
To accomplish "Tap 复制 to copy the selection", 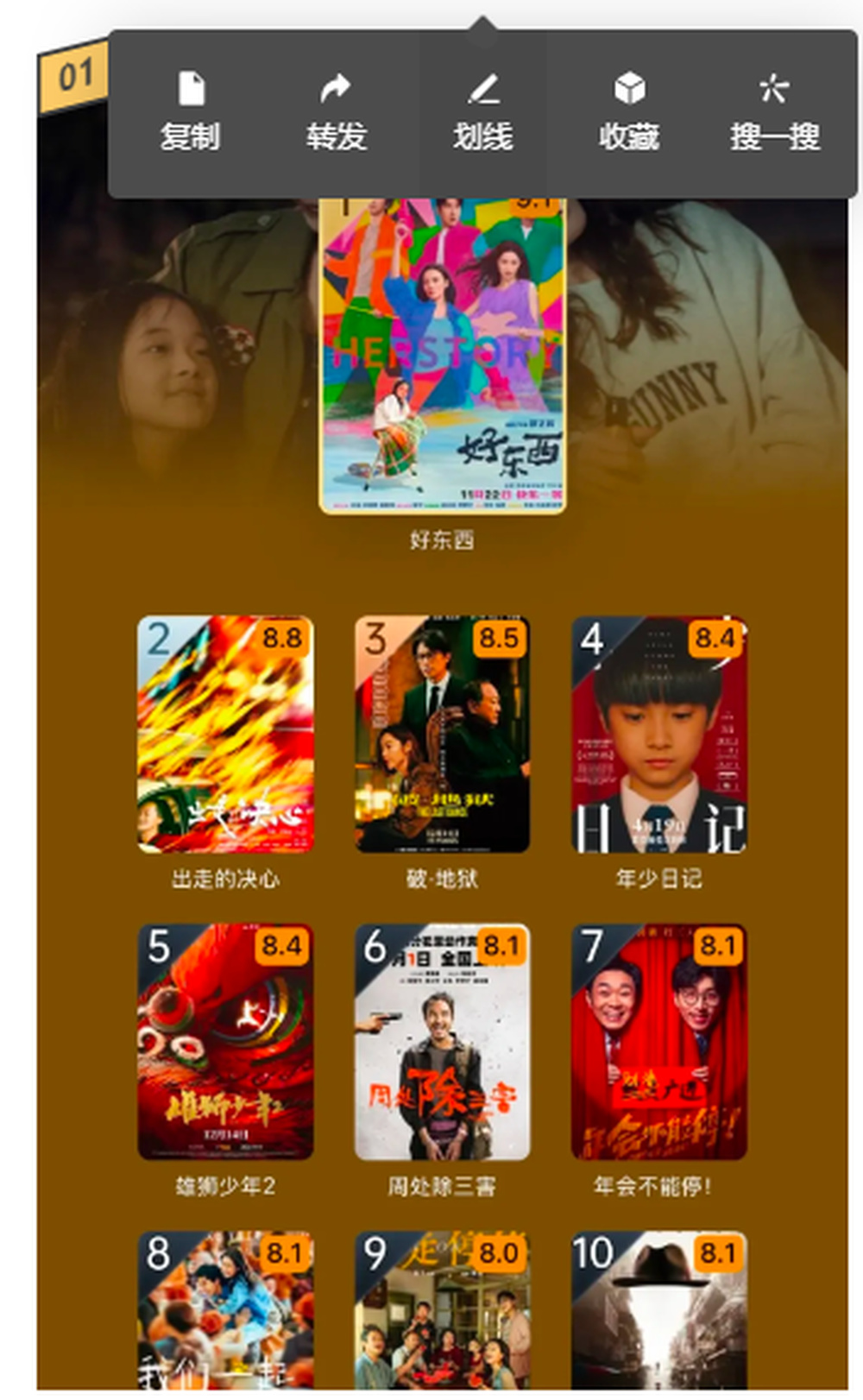I will pos(190,112).
